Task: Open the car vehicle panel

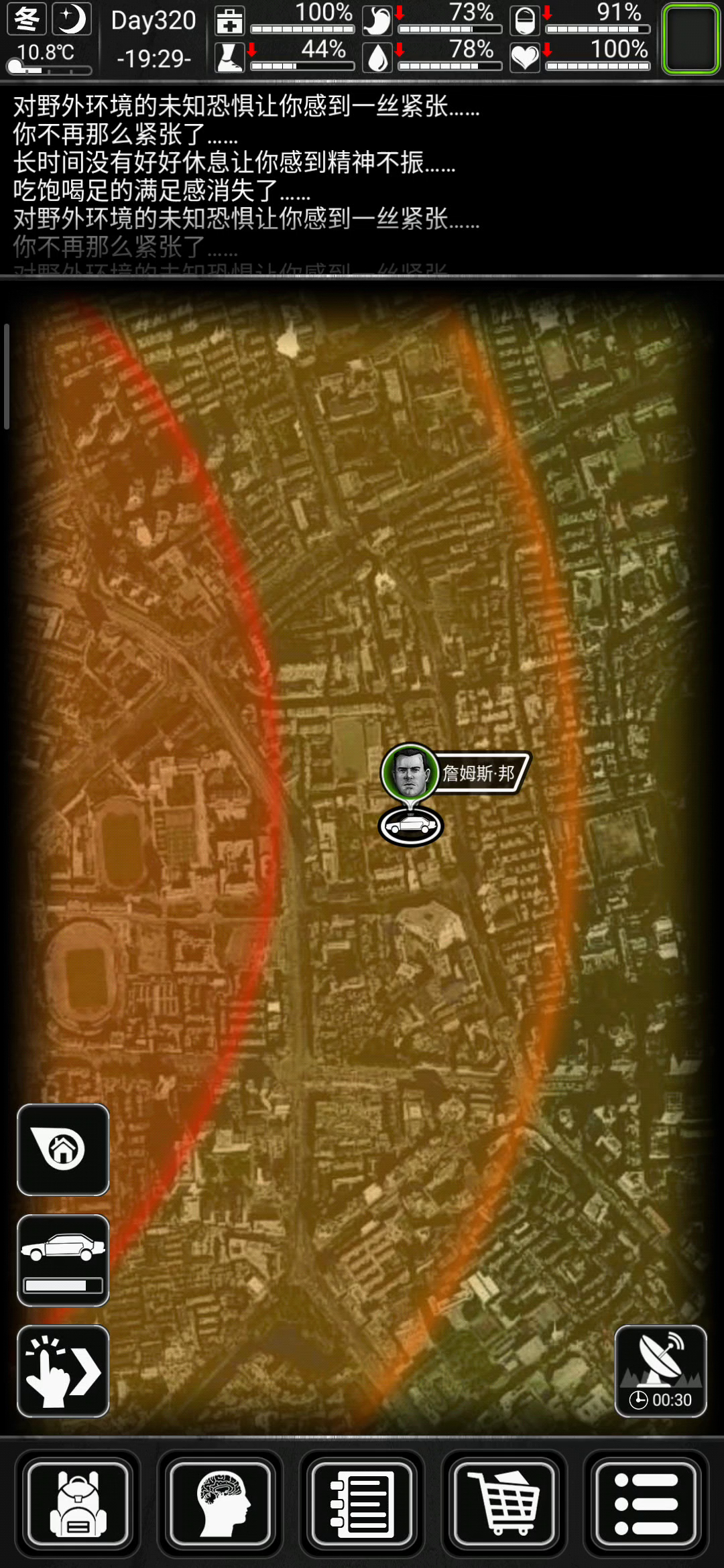Action: (63, 1260)
